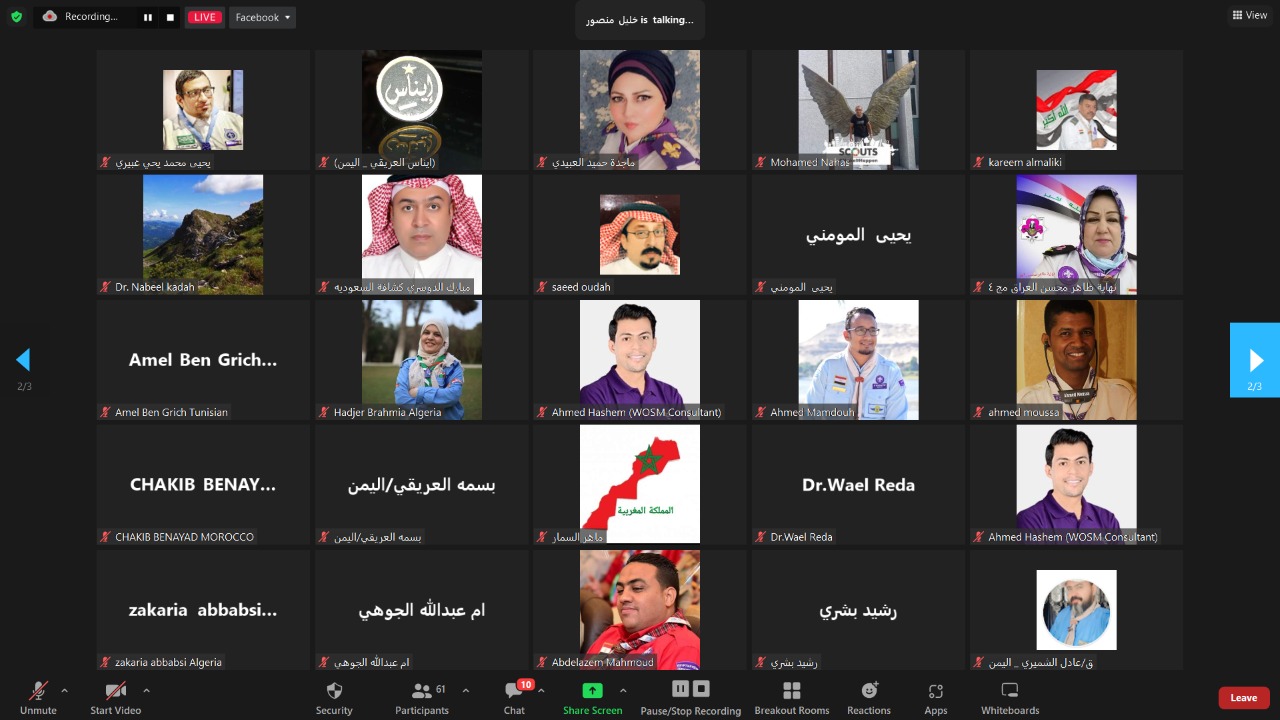Image resolution: width=1280 pixels, height=720 pixels.
Task: Open Whiteboards
Action: [x=1010, y=697]
